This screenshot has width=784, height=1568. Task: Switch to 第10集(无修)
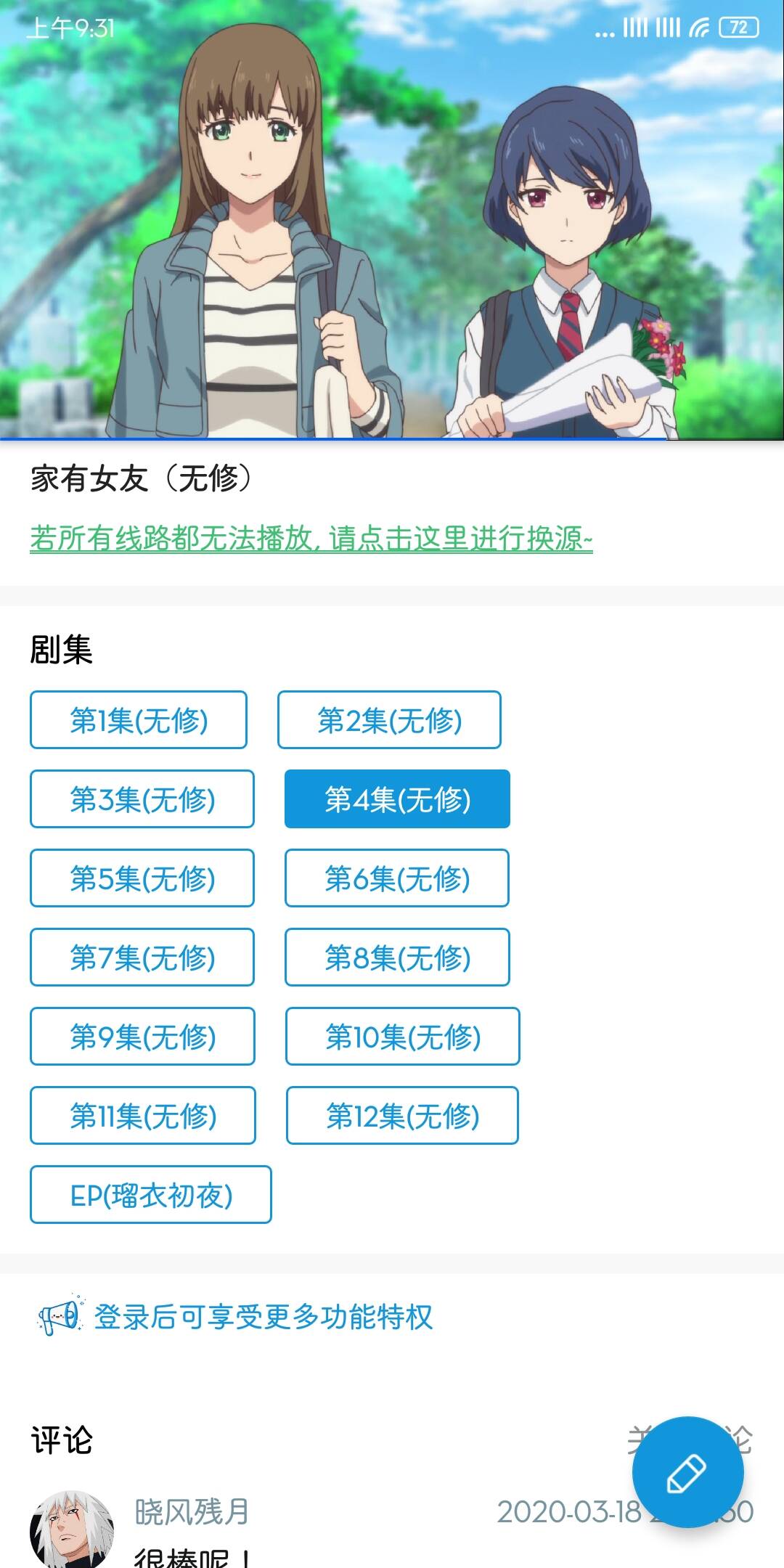click(403, 1037)
